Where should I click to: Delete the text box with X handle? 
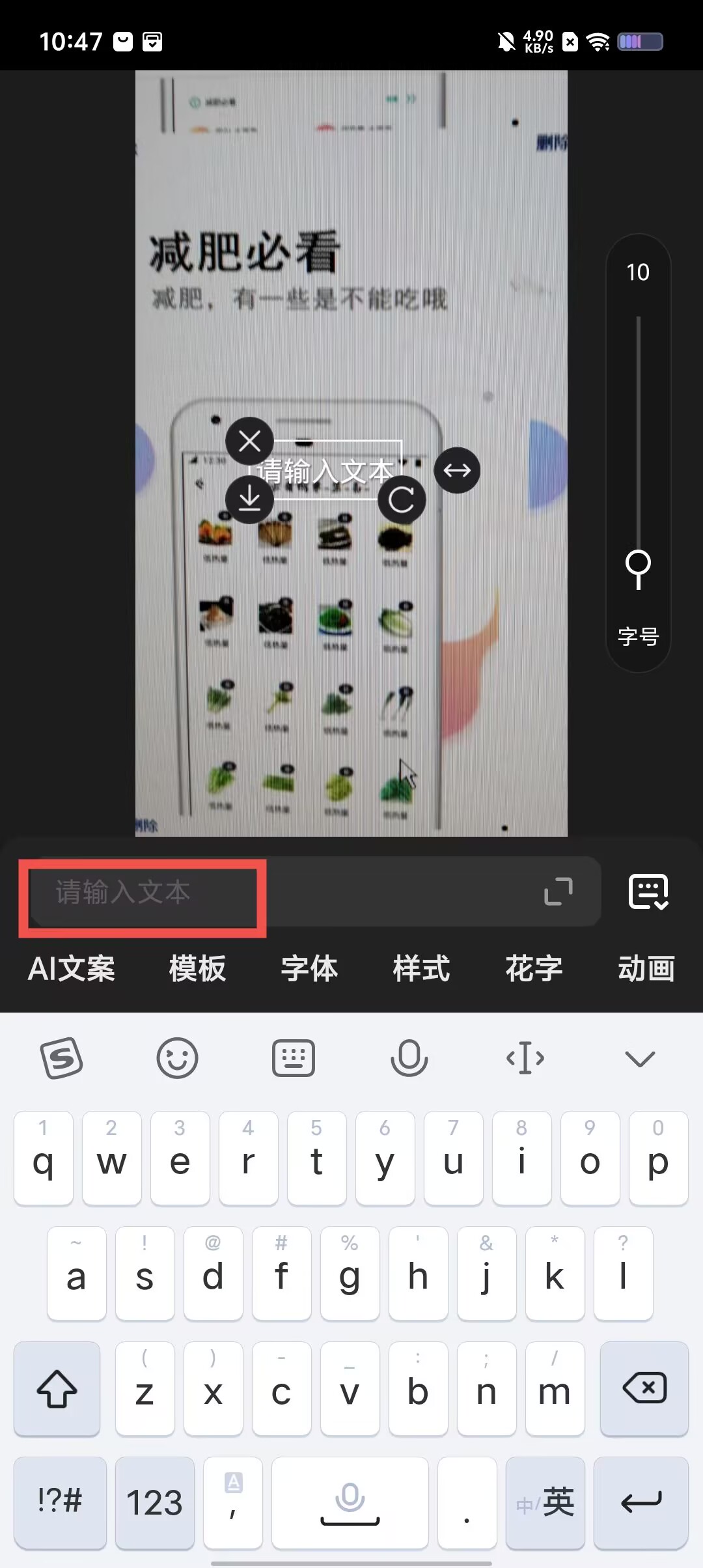(249, 441)
